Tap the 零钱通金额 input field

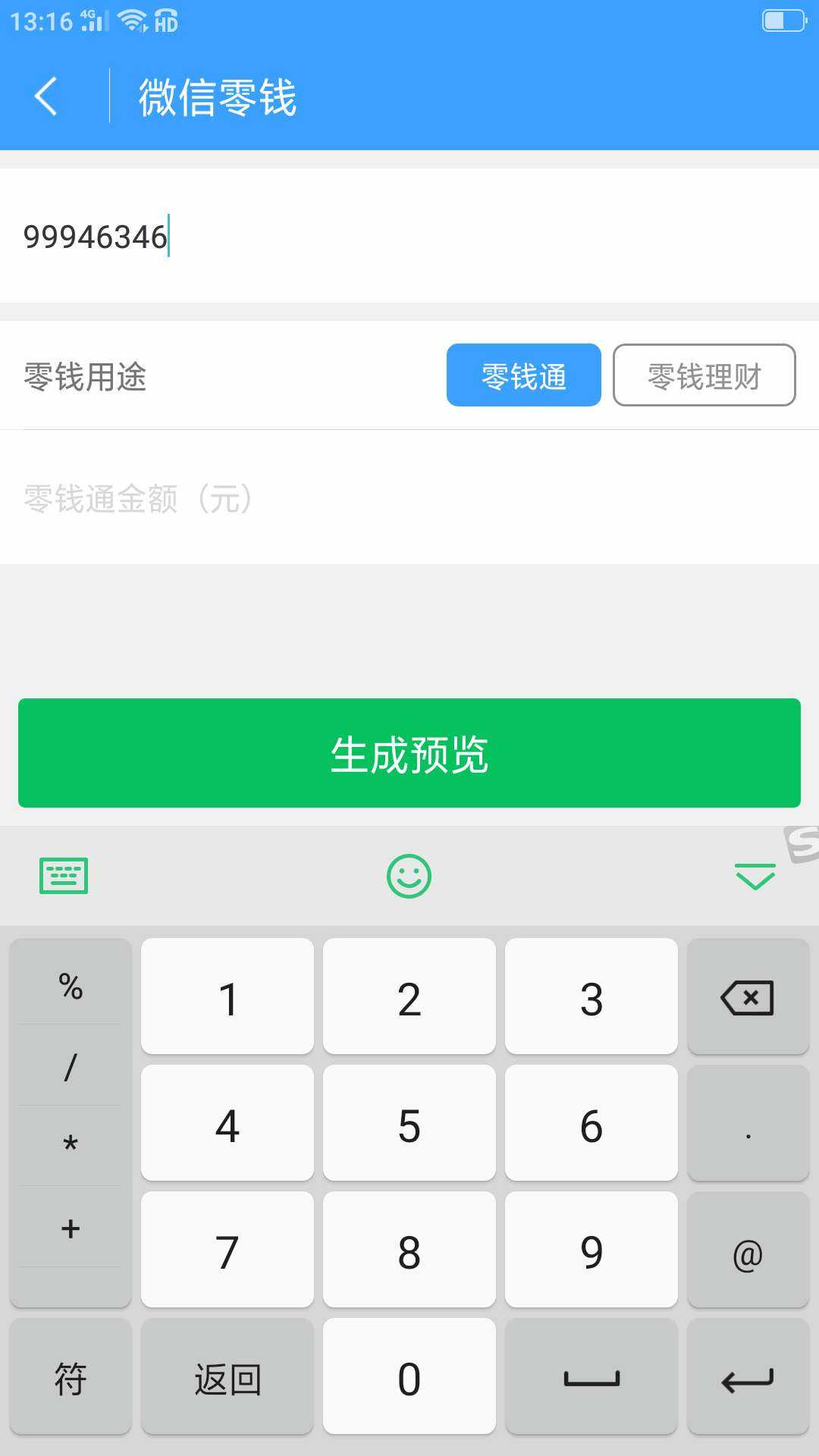pos(409,499)
